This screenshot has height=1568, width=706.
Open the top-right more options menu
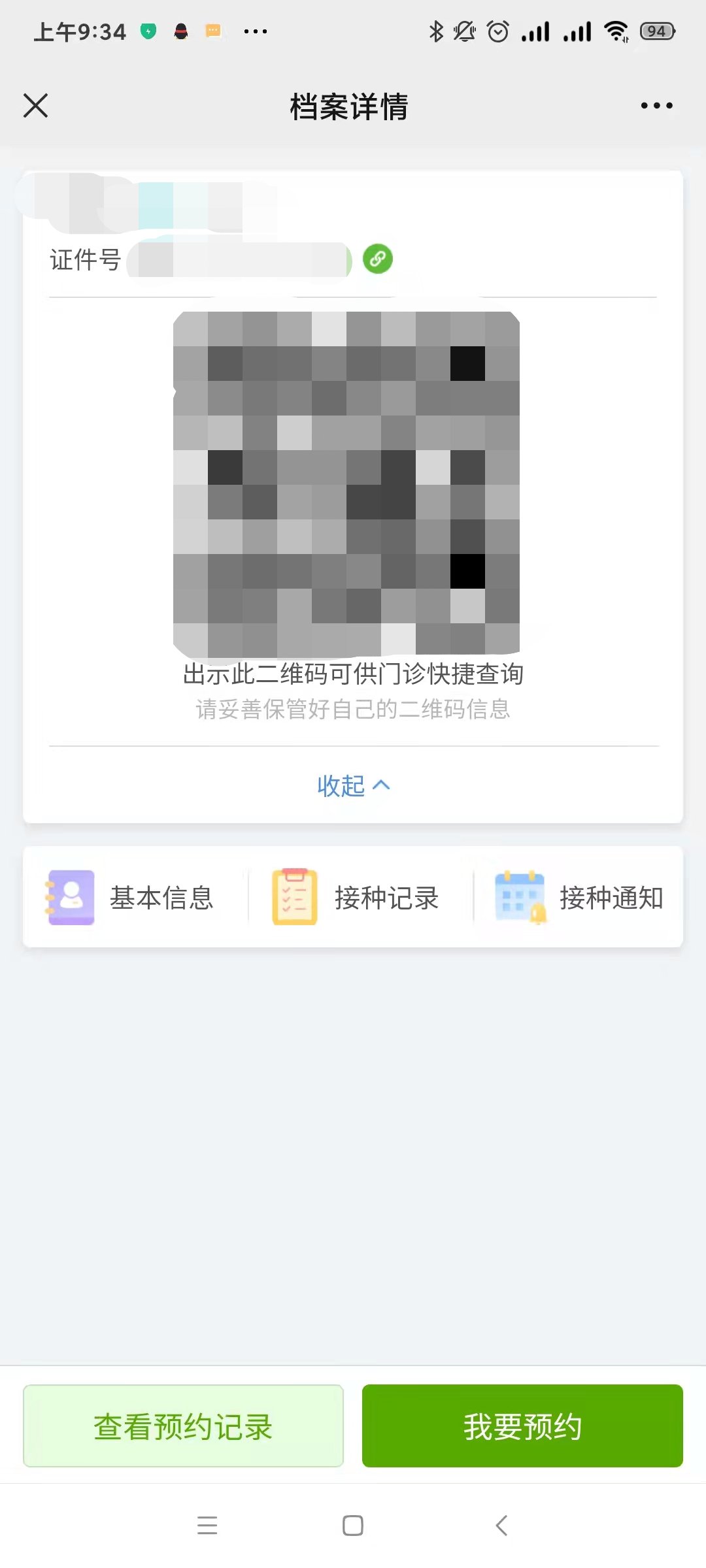(x=656, y=105)
